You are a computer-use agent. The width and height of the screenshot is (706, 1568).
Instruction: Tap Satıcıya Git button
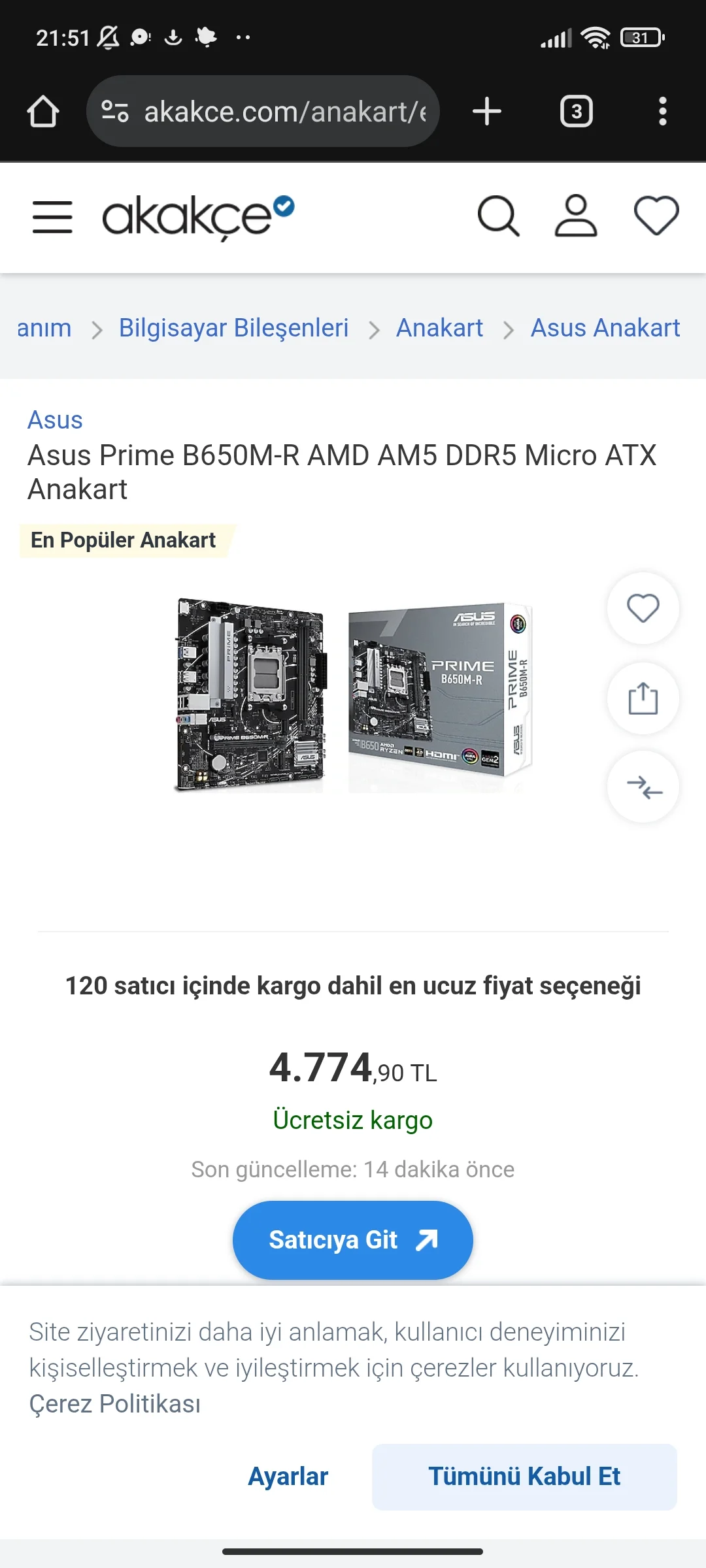pos(353,1240)
